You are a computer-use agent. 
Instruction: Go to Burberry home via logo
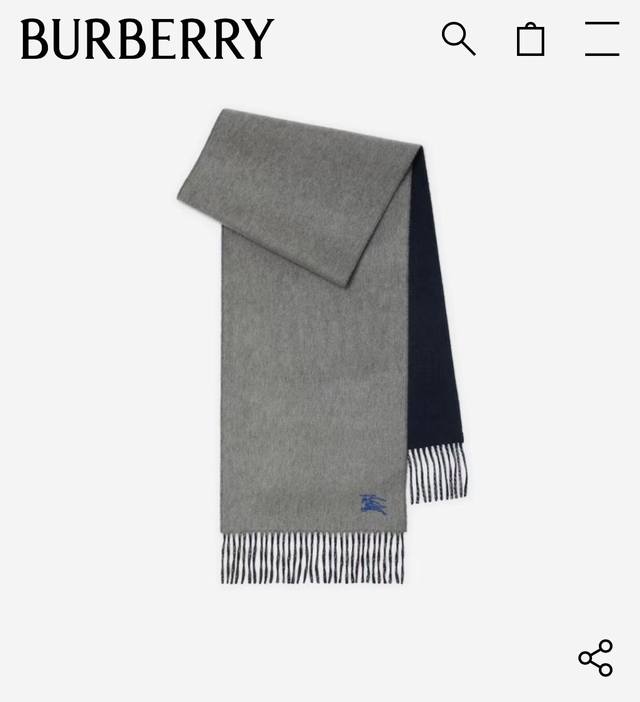click(x=147, y=40)
